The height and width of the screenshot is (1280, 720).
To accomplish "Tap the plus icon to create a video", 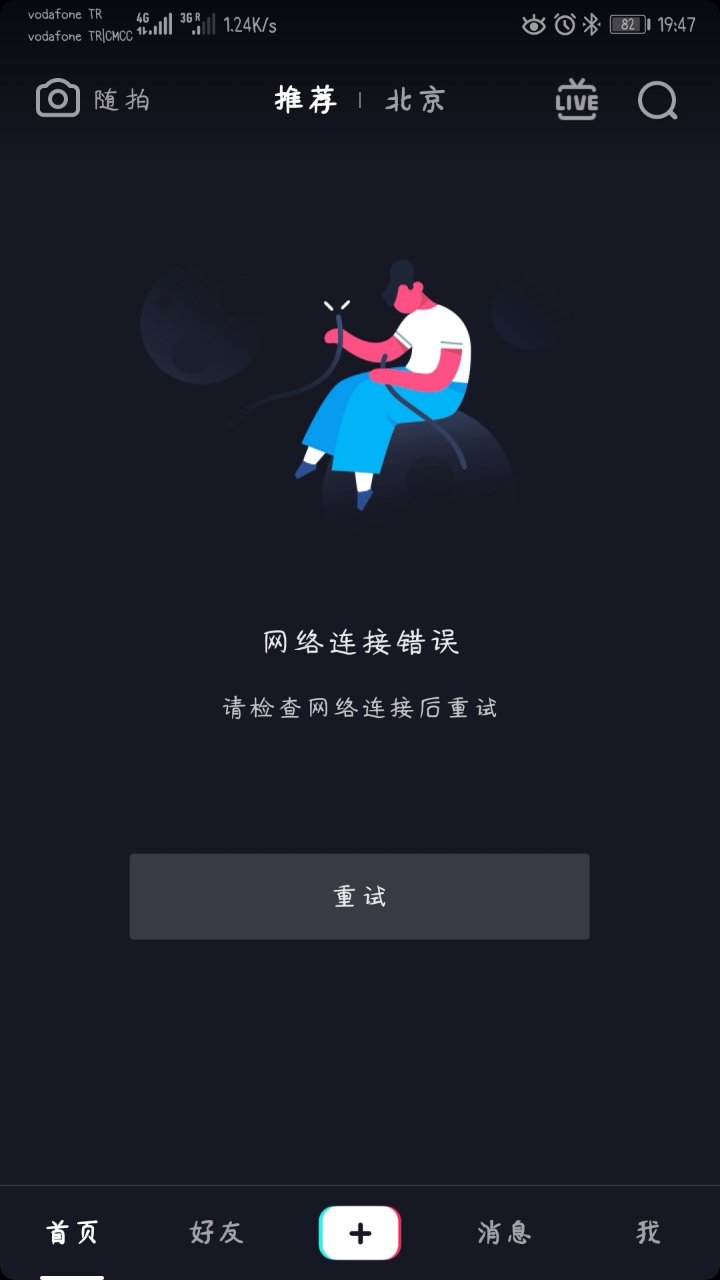I will [360, 1232].
